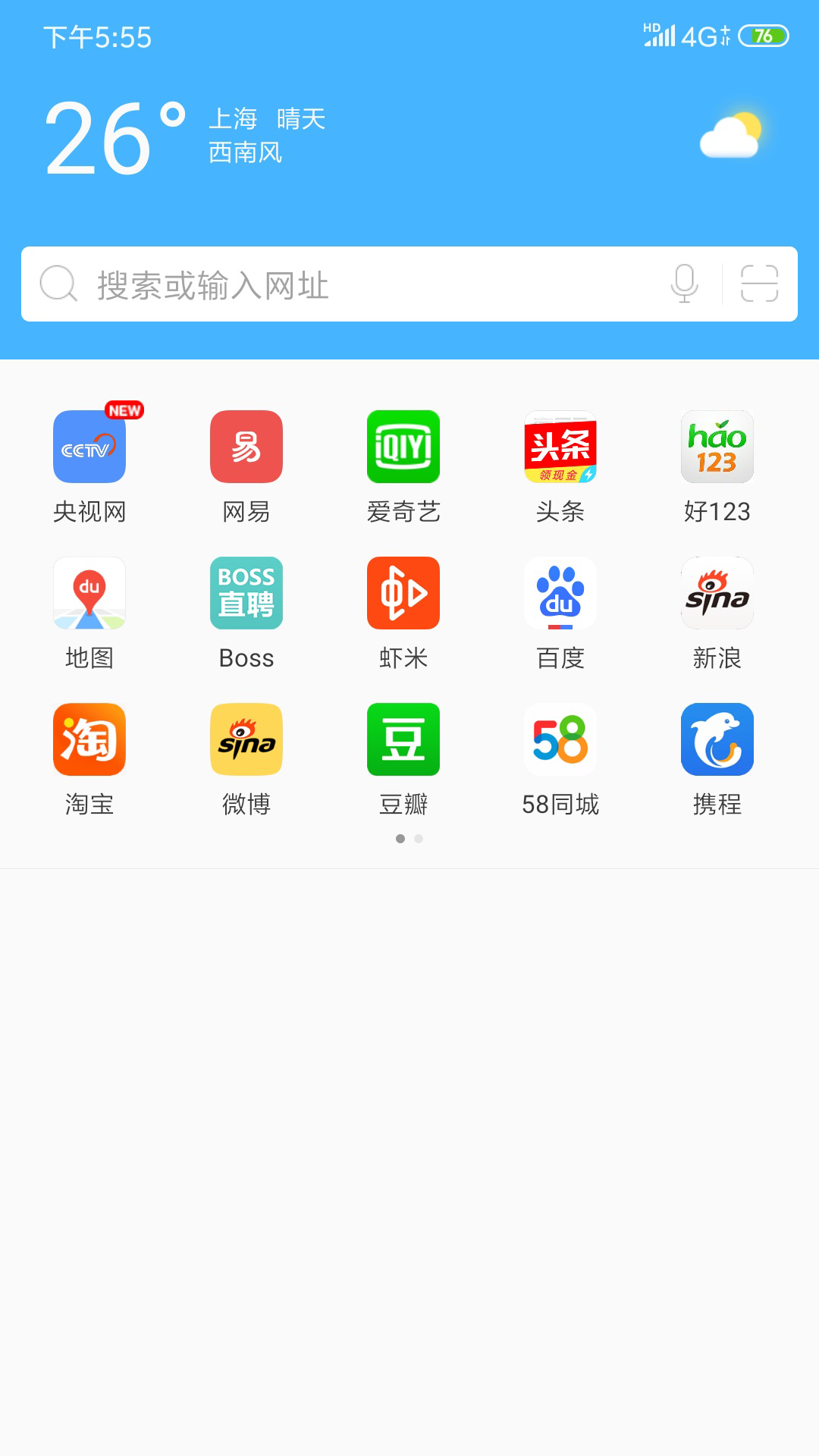Open the 央视网 CCTV shortcut
The width and height of the screenshot is (819, 1456).
[x=89, y=447]
